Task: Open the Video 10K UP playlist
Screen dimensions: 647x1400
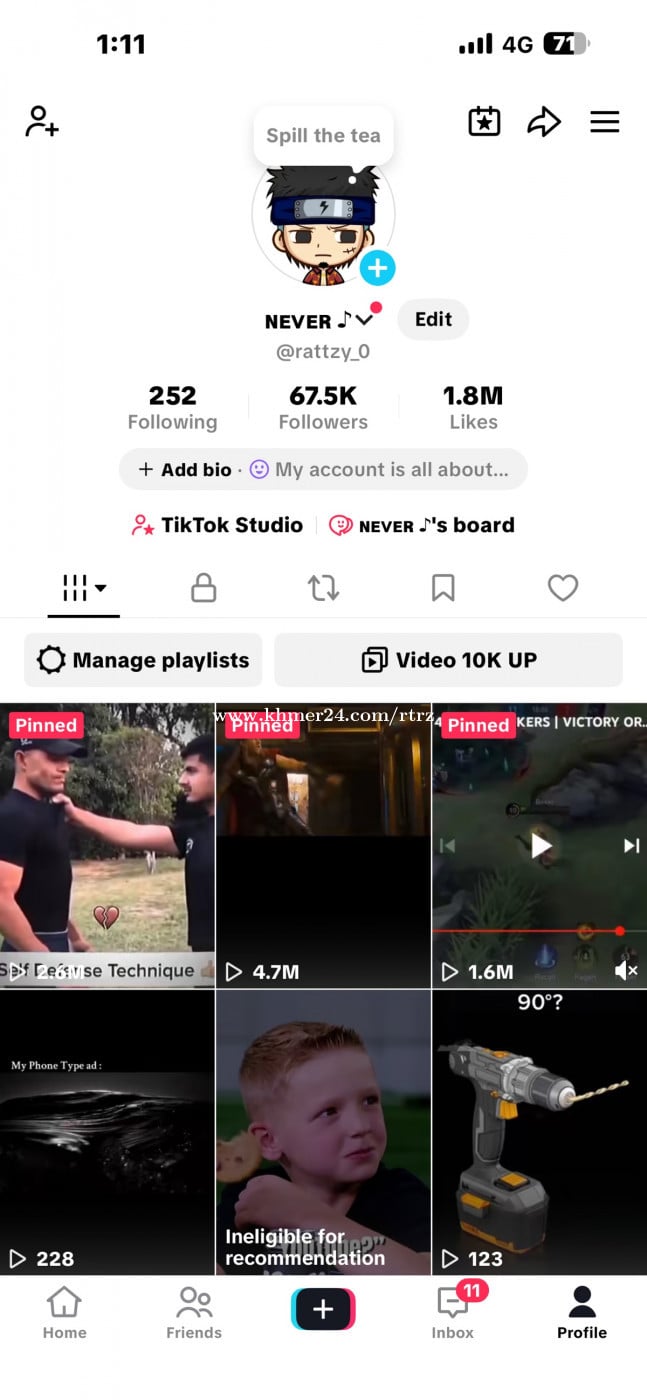Action: pyautogui.click(x=448, y=660)
